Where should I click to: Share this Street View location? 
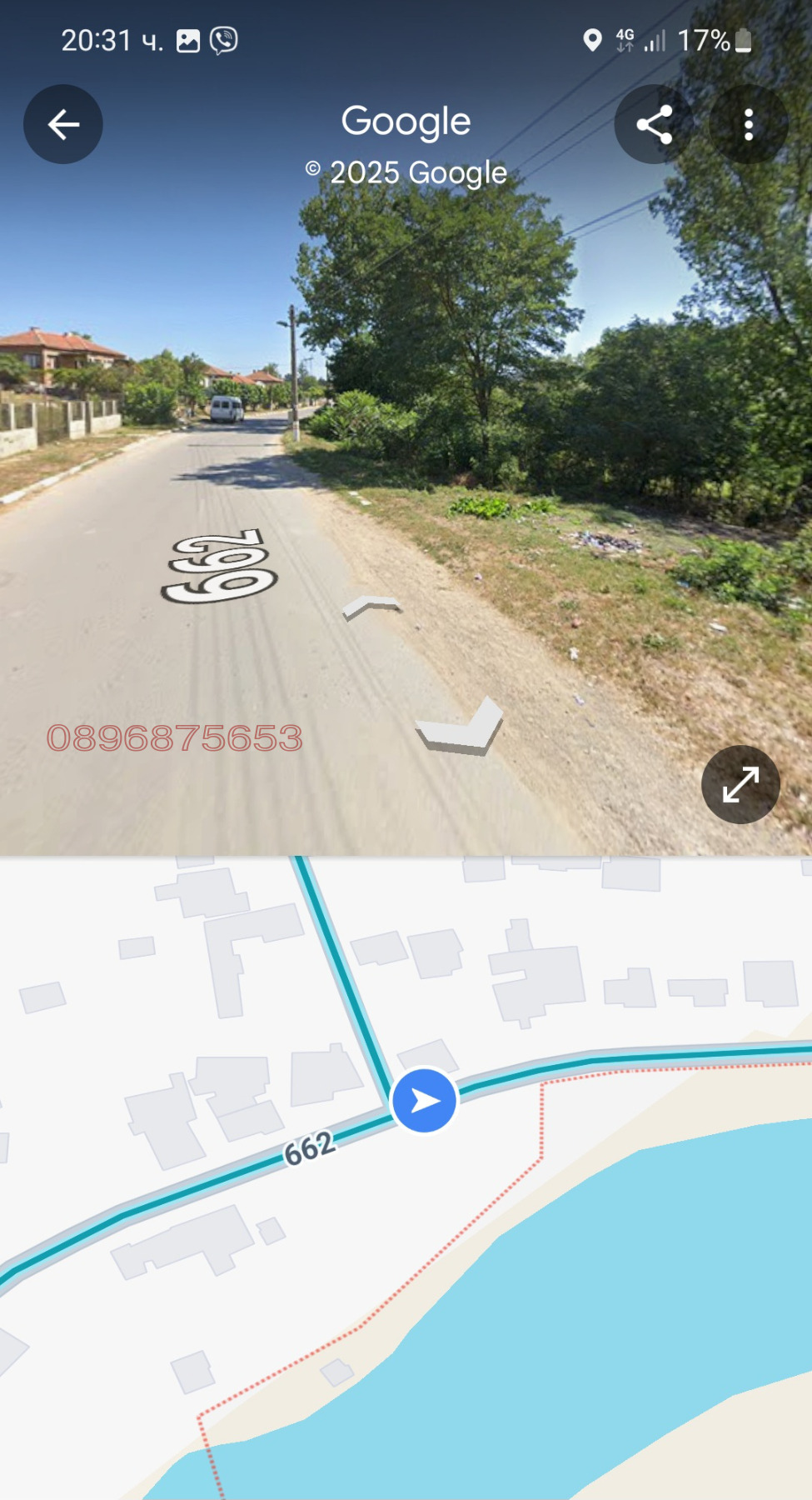654,124
